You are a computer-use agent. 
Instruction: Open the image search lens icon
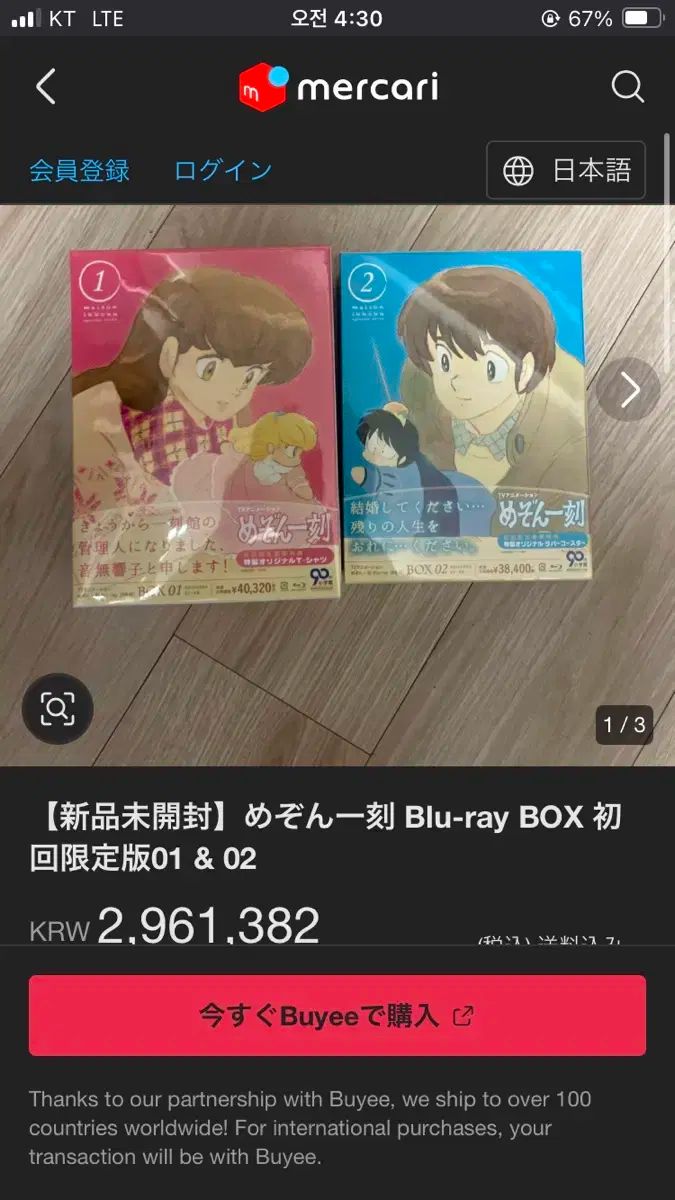click(x=57, y=709)
